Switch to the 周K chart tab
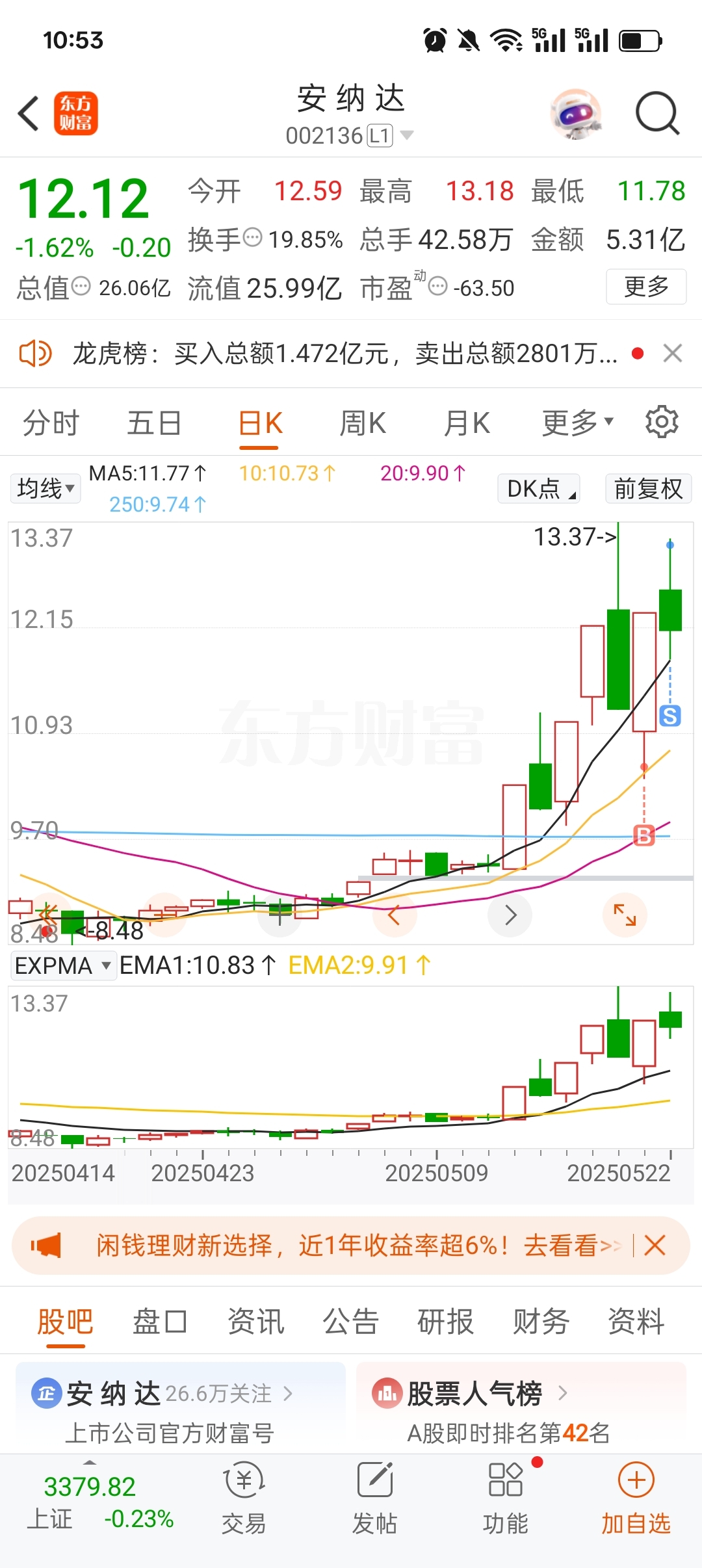 [x=363, y=423]
